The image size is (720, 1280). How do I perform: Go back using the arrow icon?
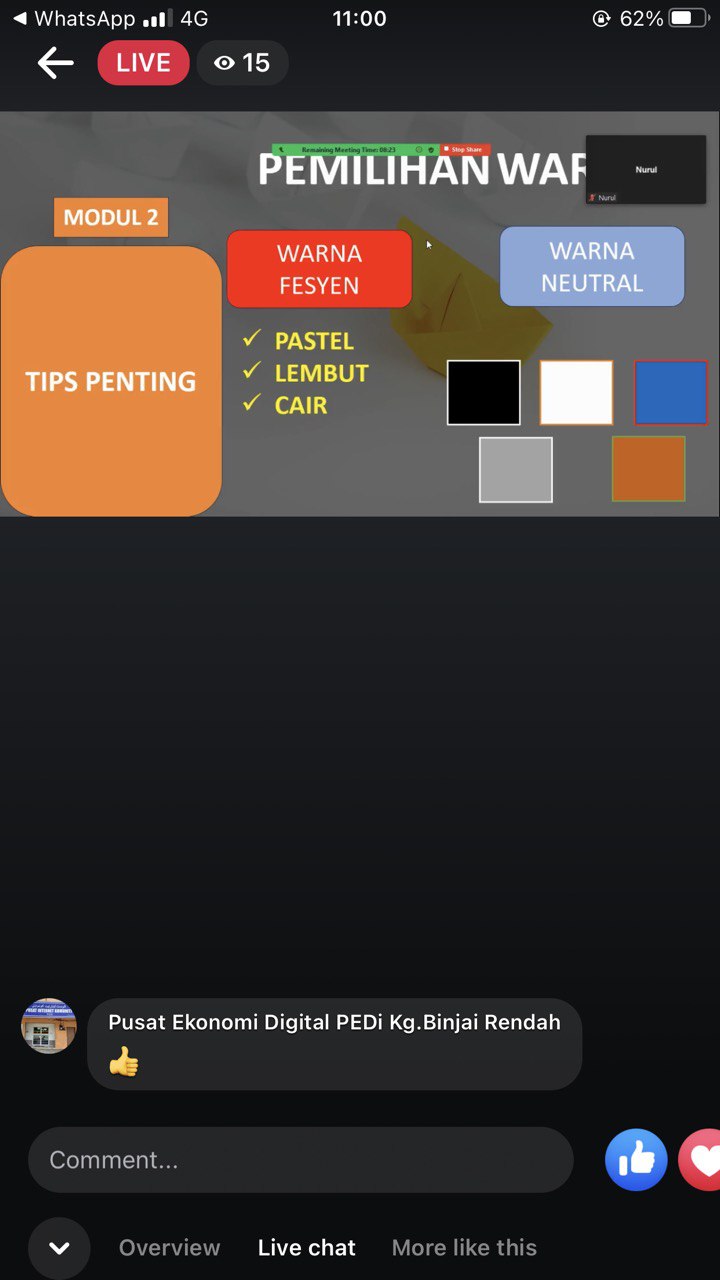pyautogui.click(x=56, y=63)
